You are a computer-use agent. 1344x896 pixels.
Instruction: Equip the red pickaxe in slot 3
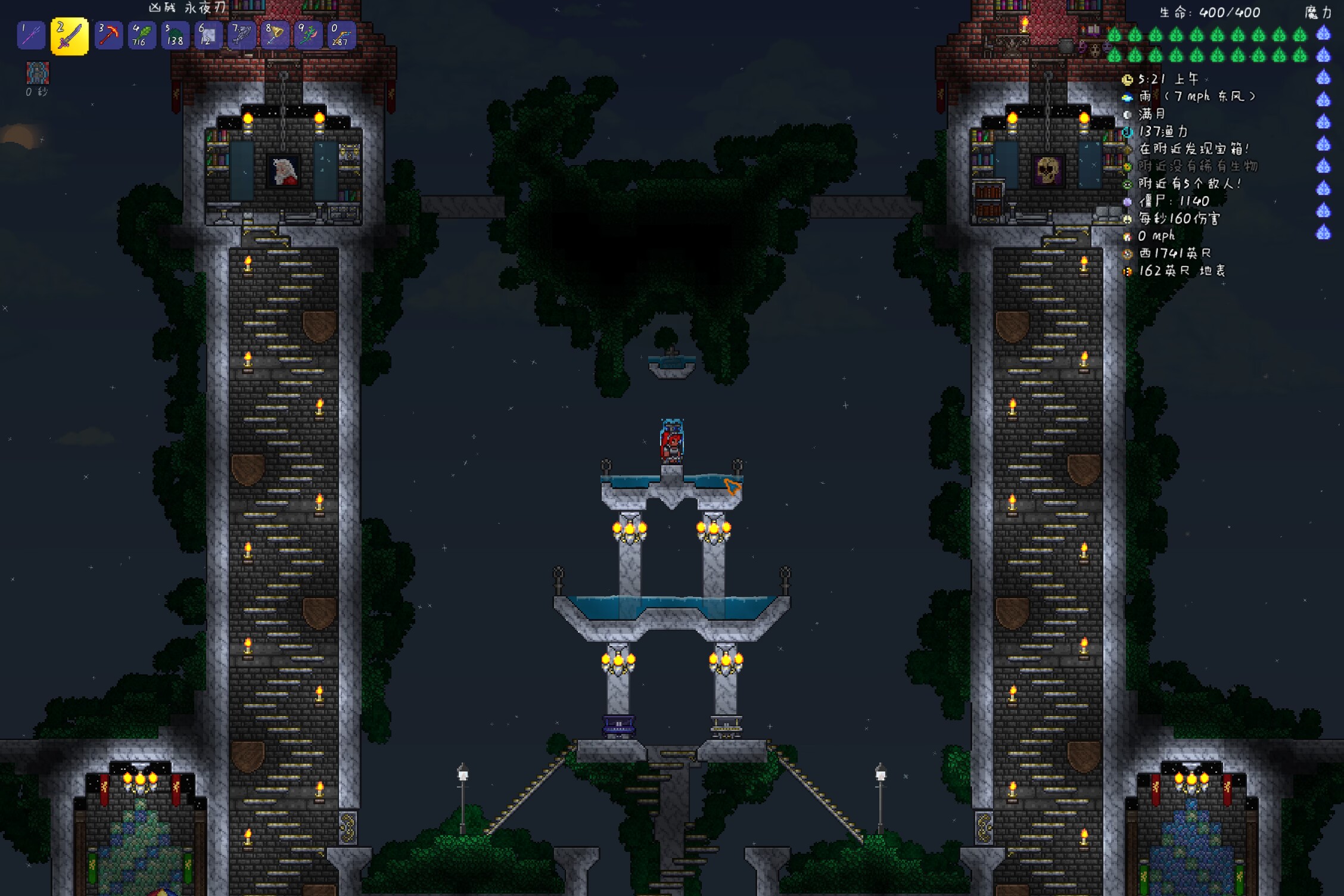point(108,35)
